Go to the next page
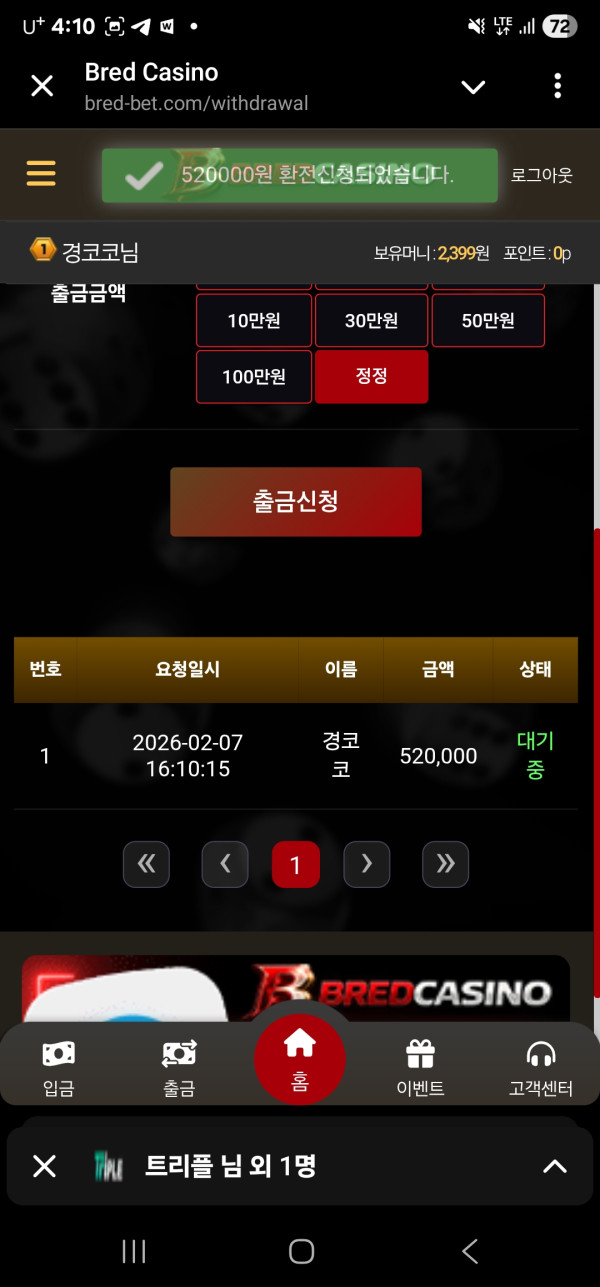This screenshot has width=600, height=1287. click(x=367, y=864)
